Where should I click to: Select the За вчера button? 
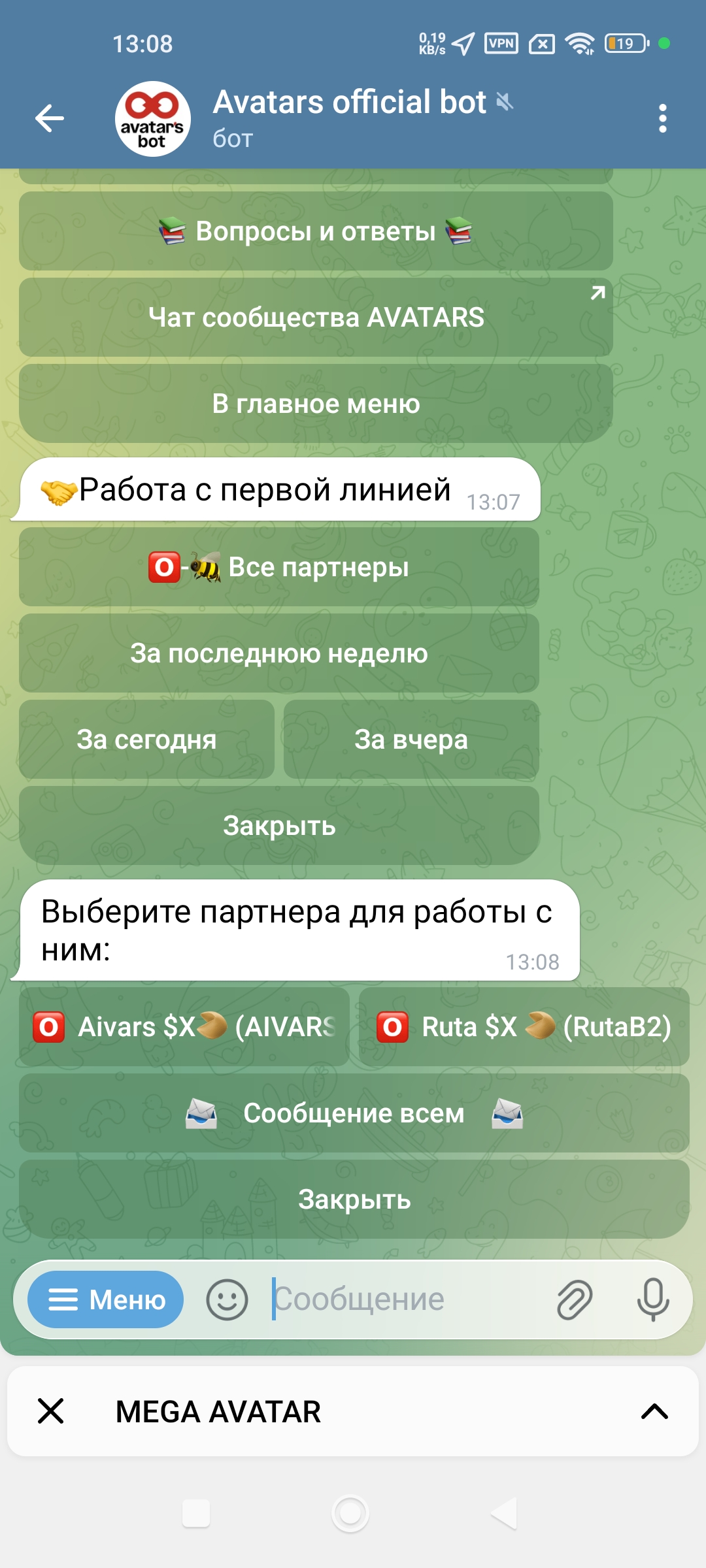point(411,740)
